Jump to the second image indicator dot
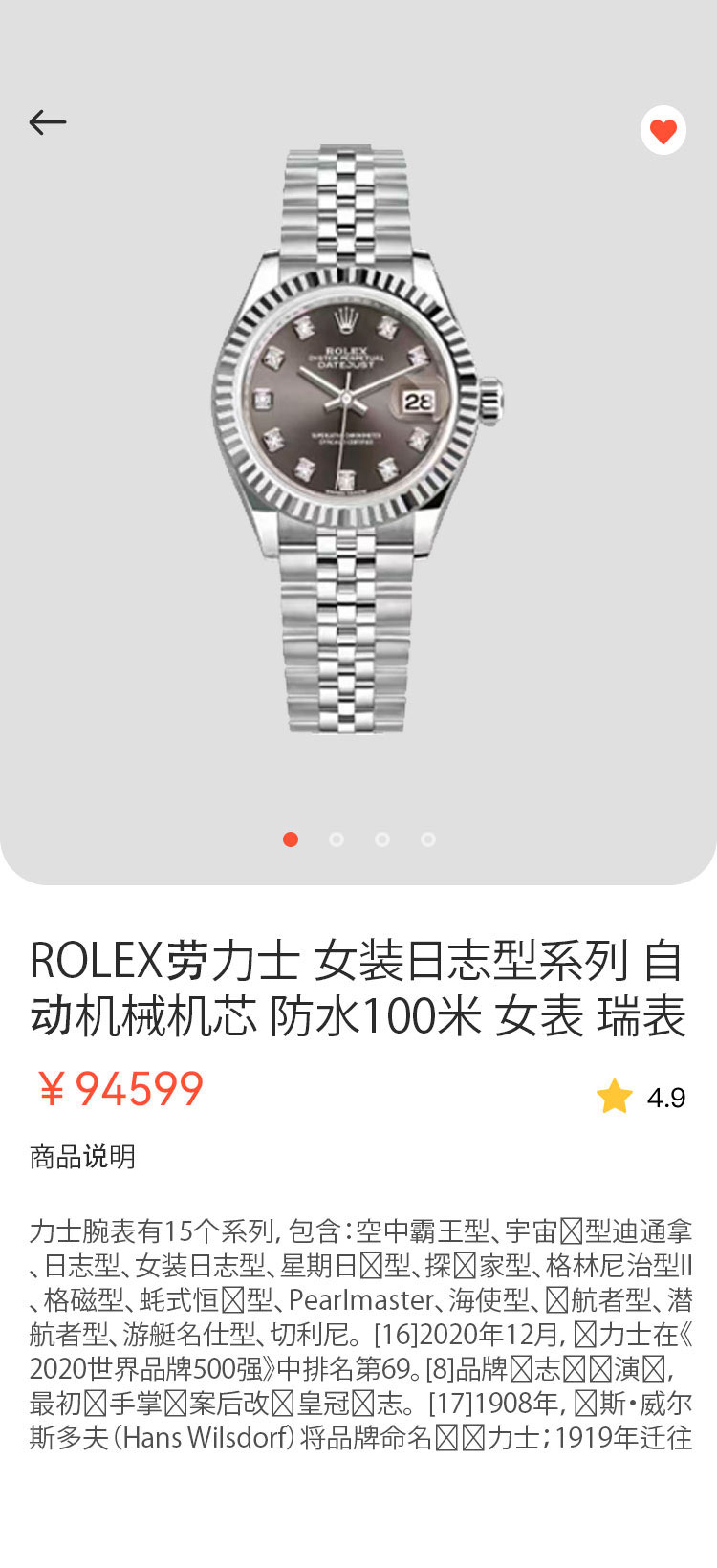Image resolution: width=717 pixels, height=1568 pixels. [337, 839]
